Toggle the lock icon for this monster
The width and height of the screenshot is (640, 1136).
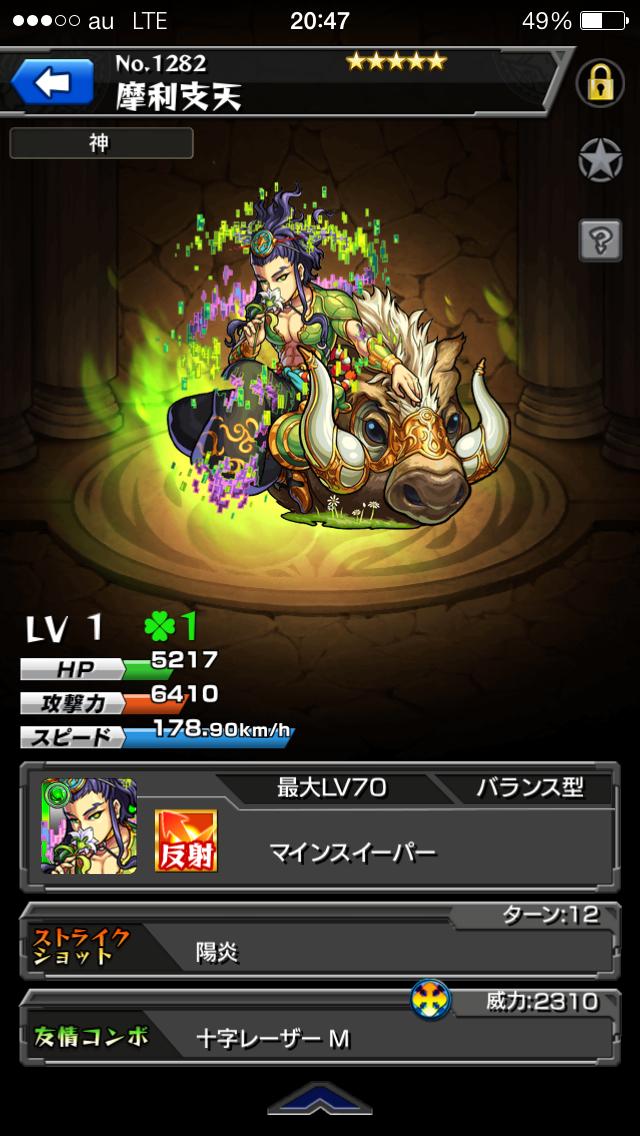click(x=601, y=84)
